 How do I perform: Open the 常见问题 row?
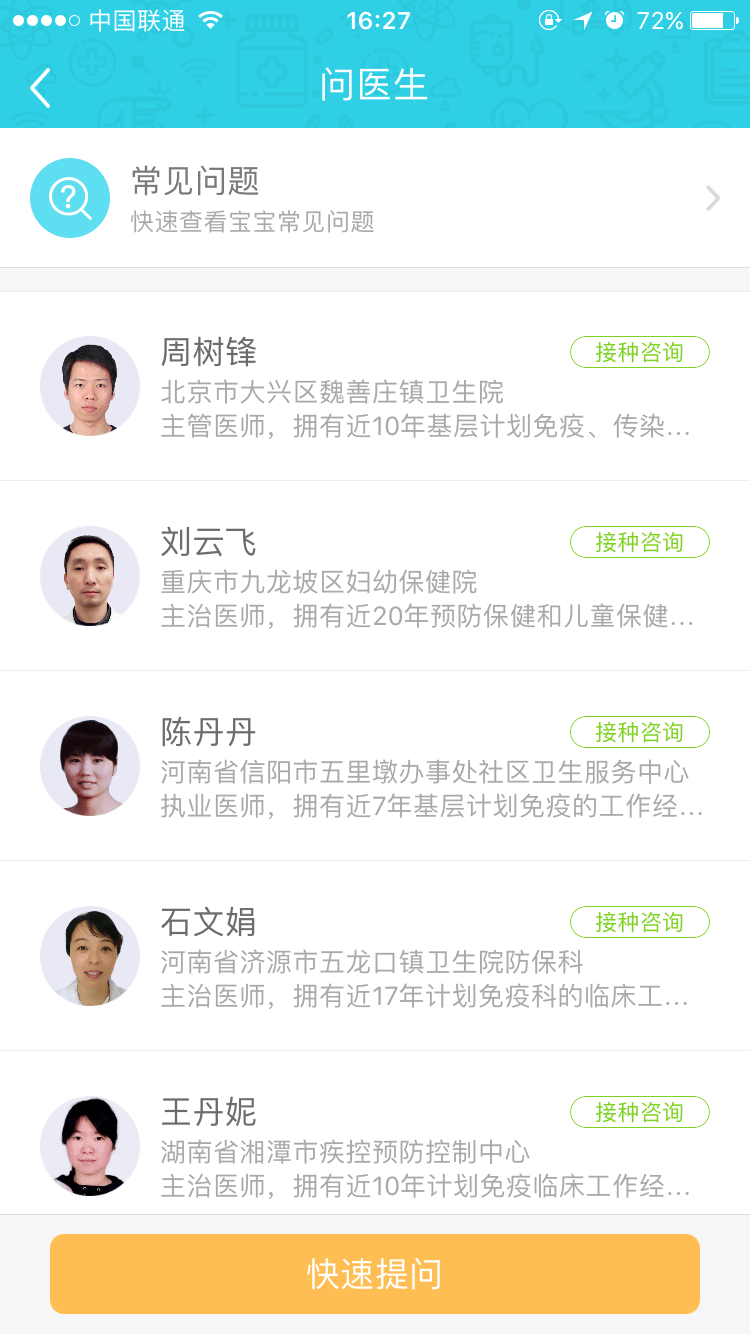pyautogui.click(x=375, y=198)
